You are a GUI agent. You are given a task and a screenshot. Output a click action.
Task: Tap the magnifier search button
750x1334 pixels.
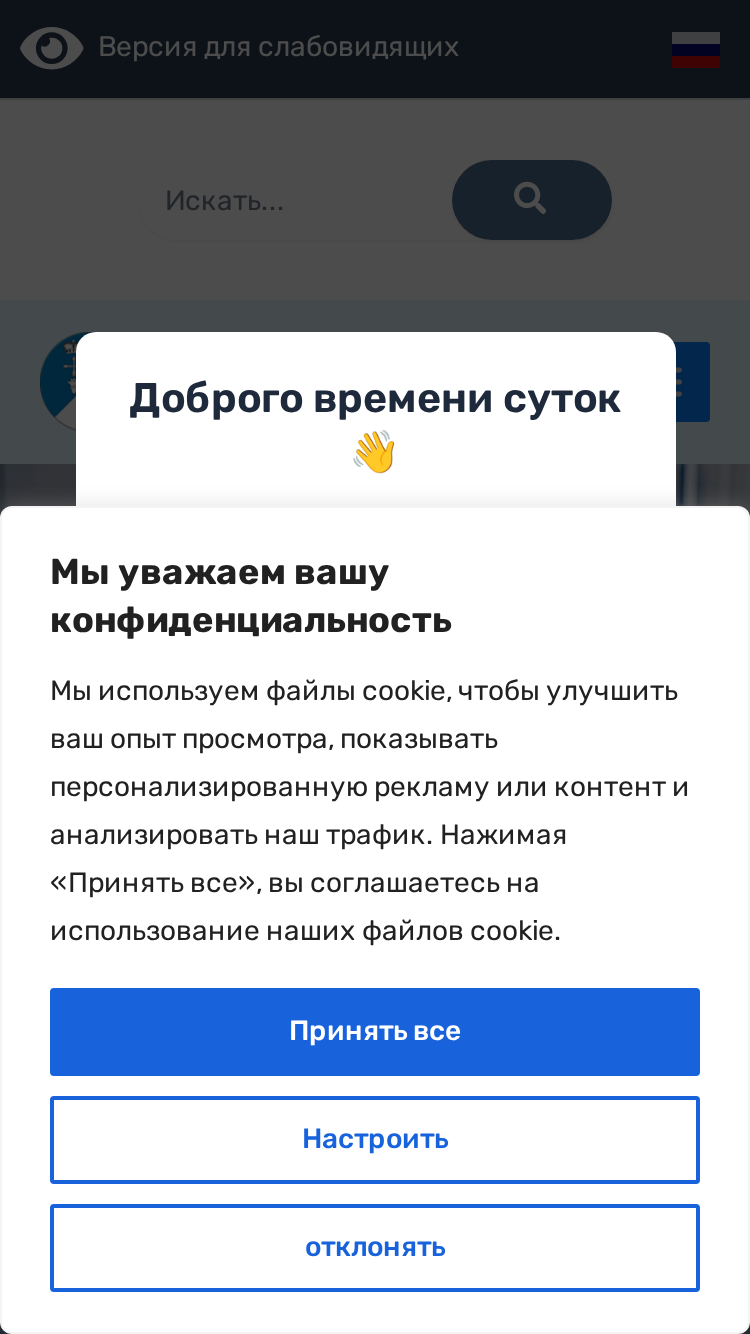click(531, 199)
